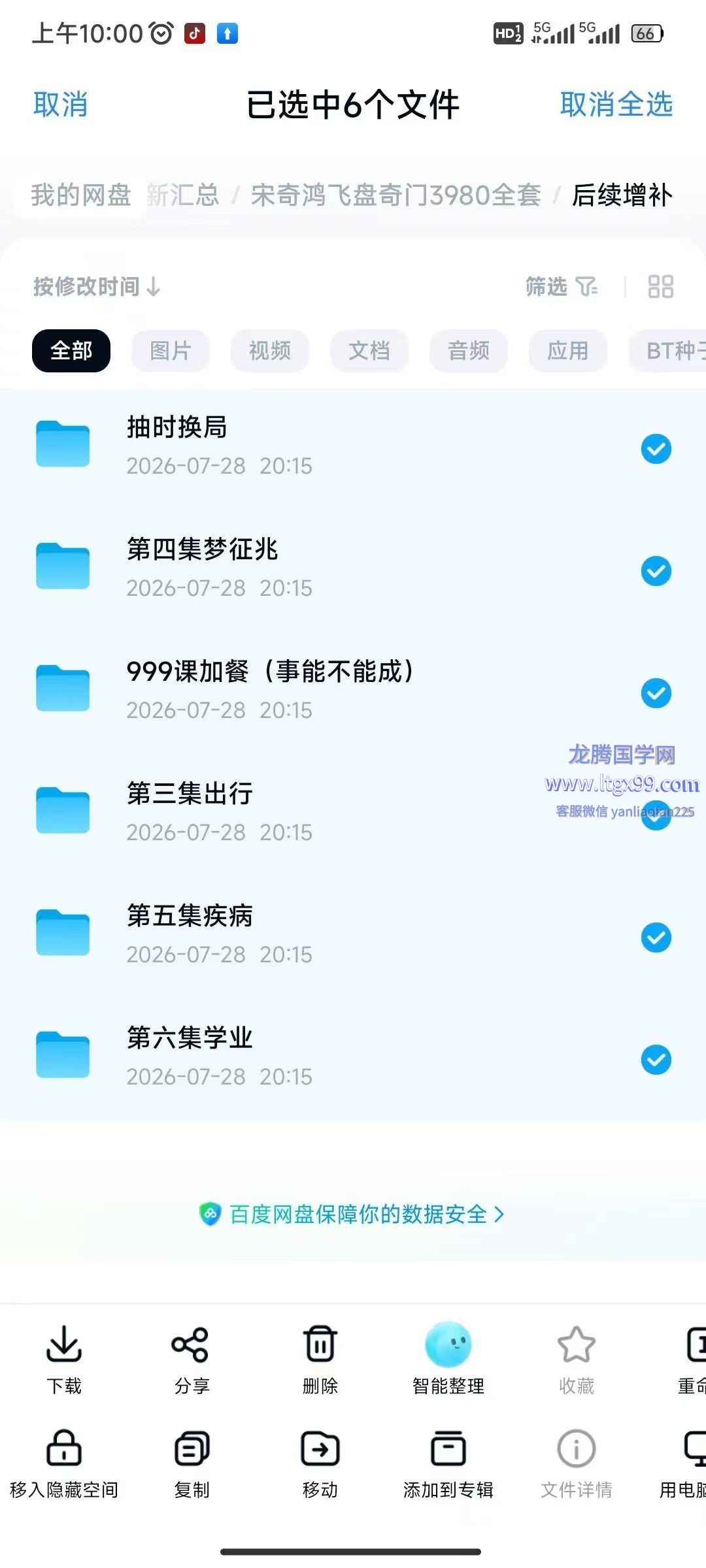Uncheck the 第四集梦征兆 folder

(656, 571)
